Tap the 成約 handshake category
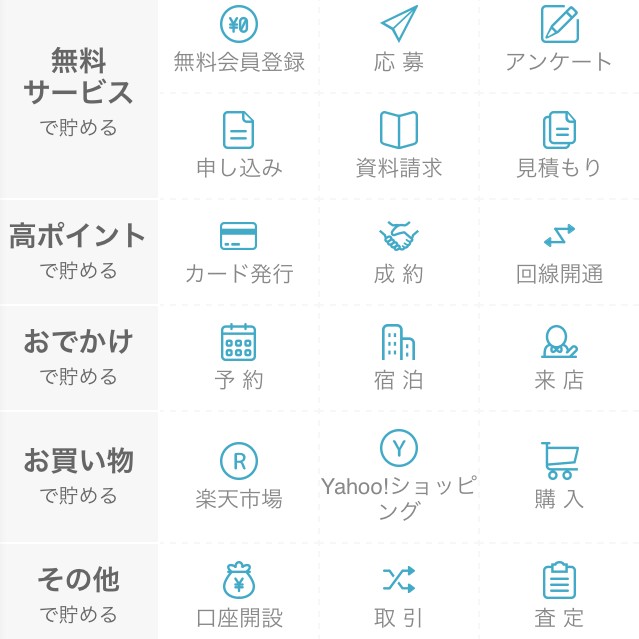Image resolution: width=639 pixels, height=639 pixels. pos(399,252)
